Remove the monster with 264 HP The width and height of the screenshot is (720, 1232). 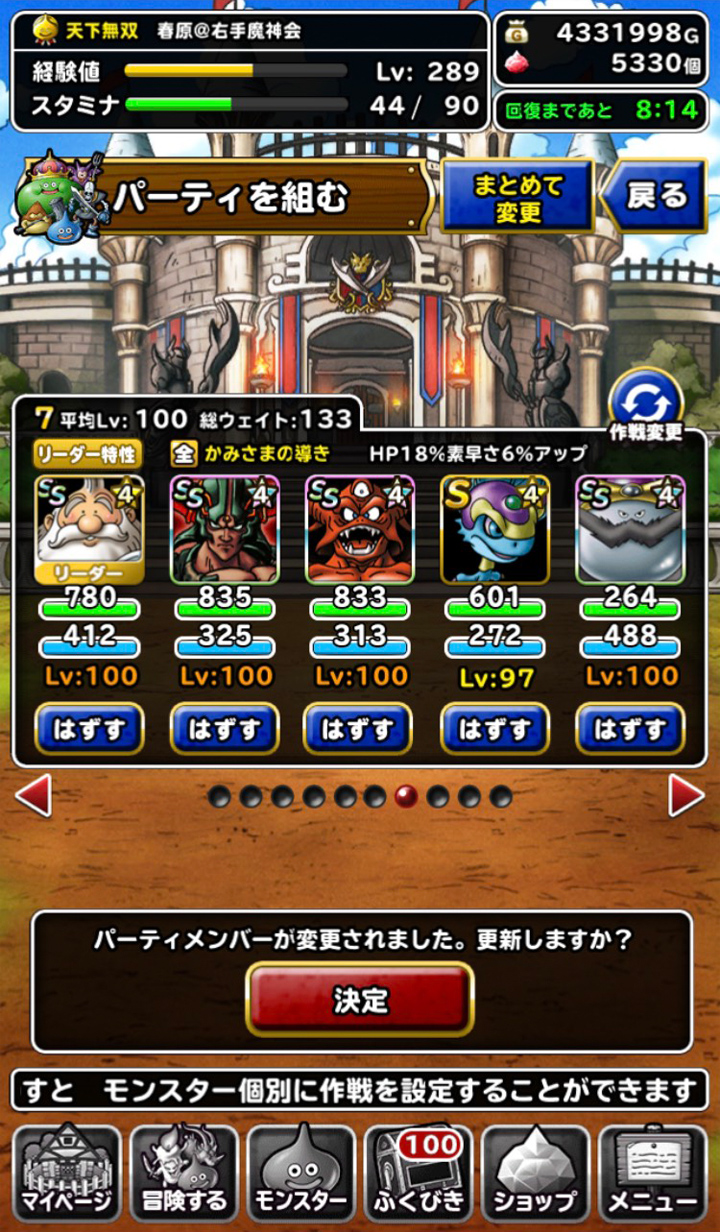click(x=630, y=728)
